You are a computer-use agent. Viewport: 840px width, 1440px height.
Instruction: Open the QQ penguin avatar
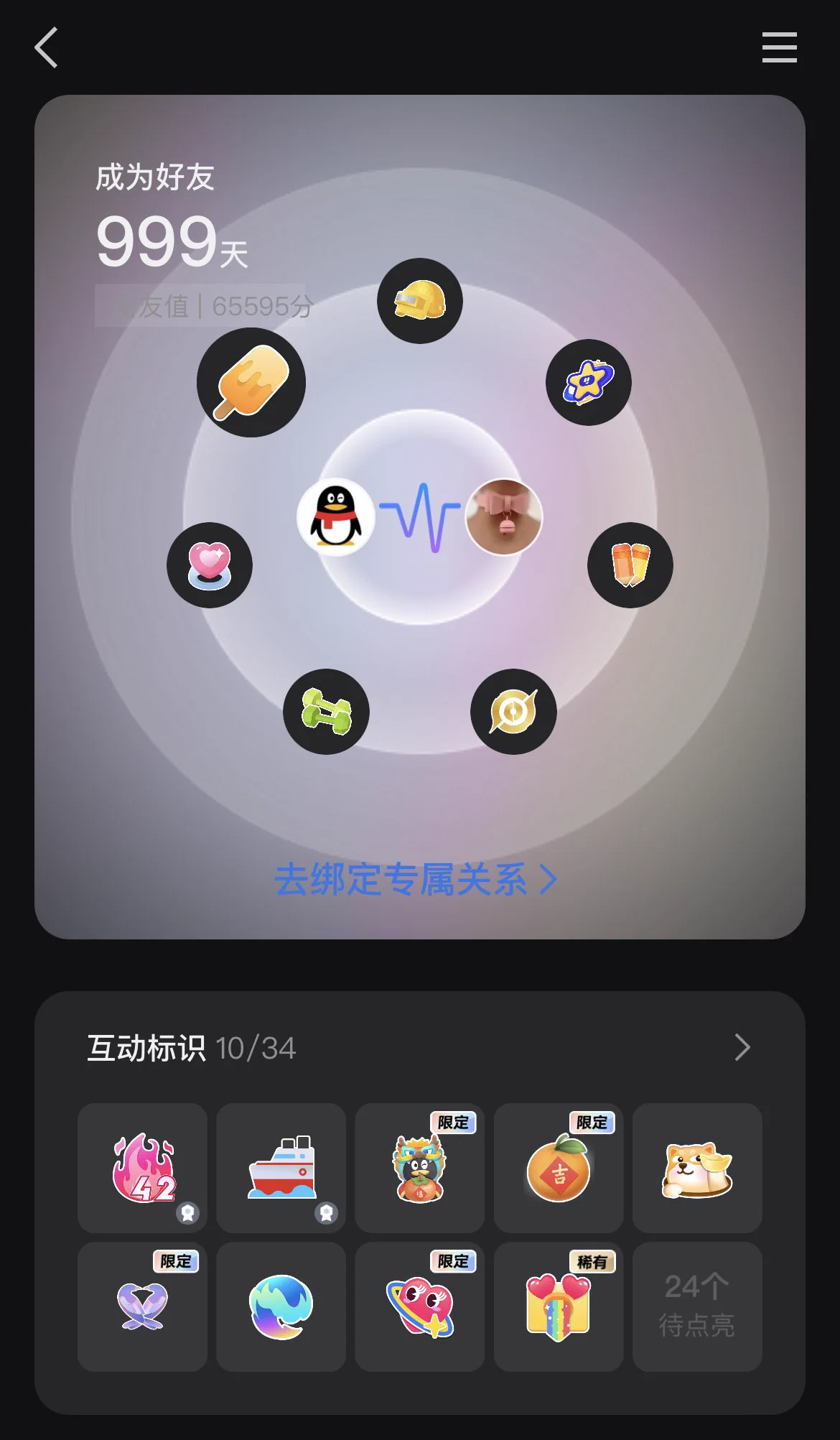coord(336,517)
